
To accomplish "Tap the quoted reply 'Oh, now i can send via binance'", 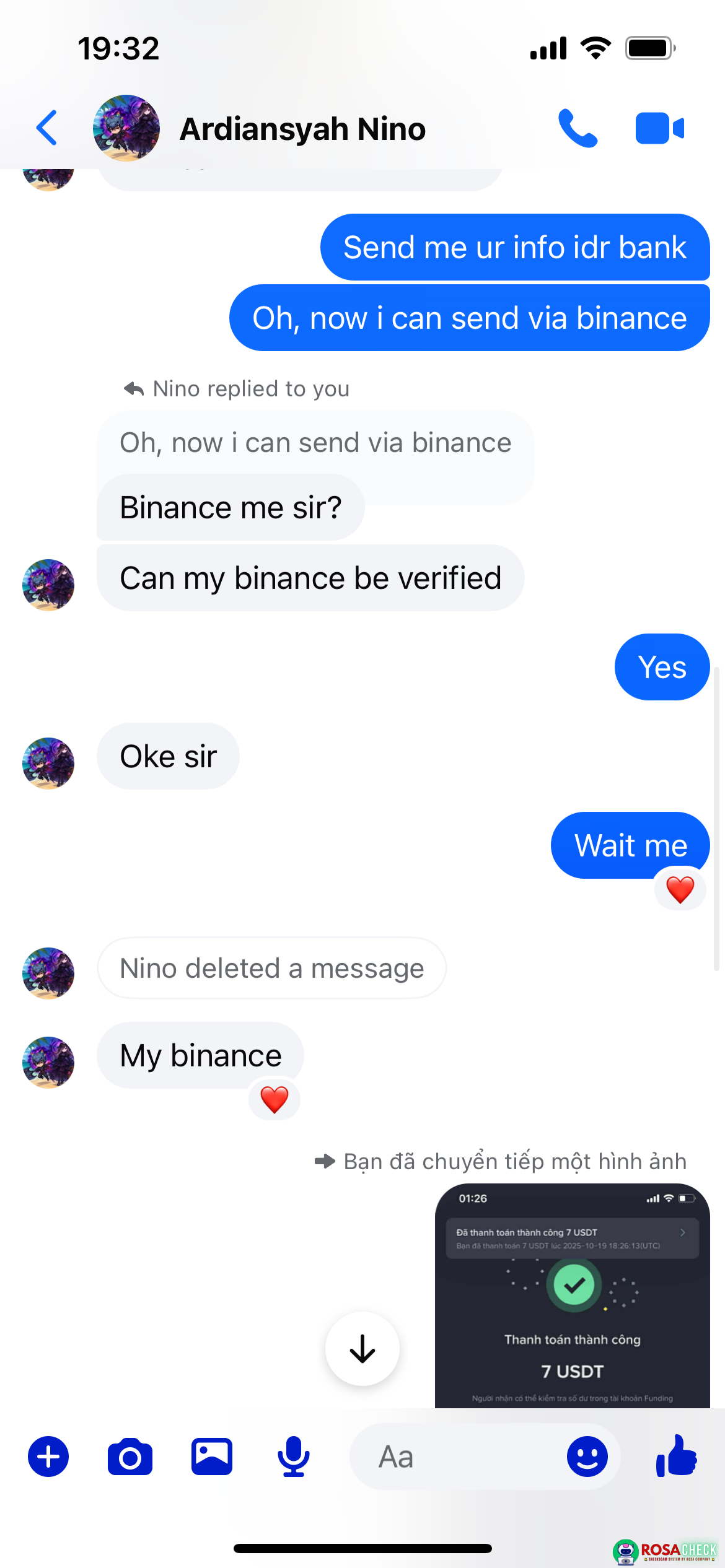I will (x=315, y=443).
